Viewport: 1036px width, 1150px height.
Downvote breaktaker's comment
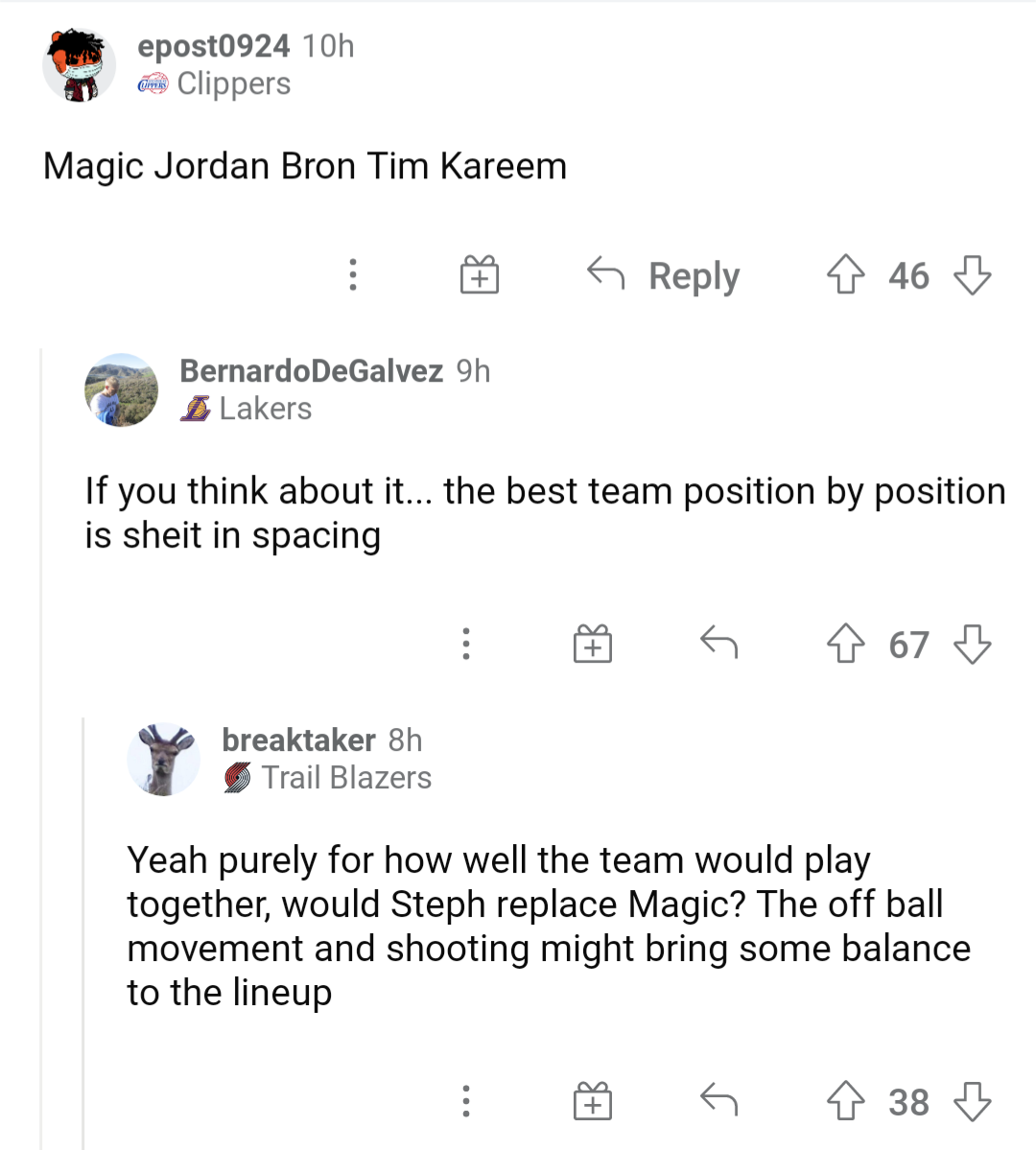pyautogui.click(x=972, y=1101)
